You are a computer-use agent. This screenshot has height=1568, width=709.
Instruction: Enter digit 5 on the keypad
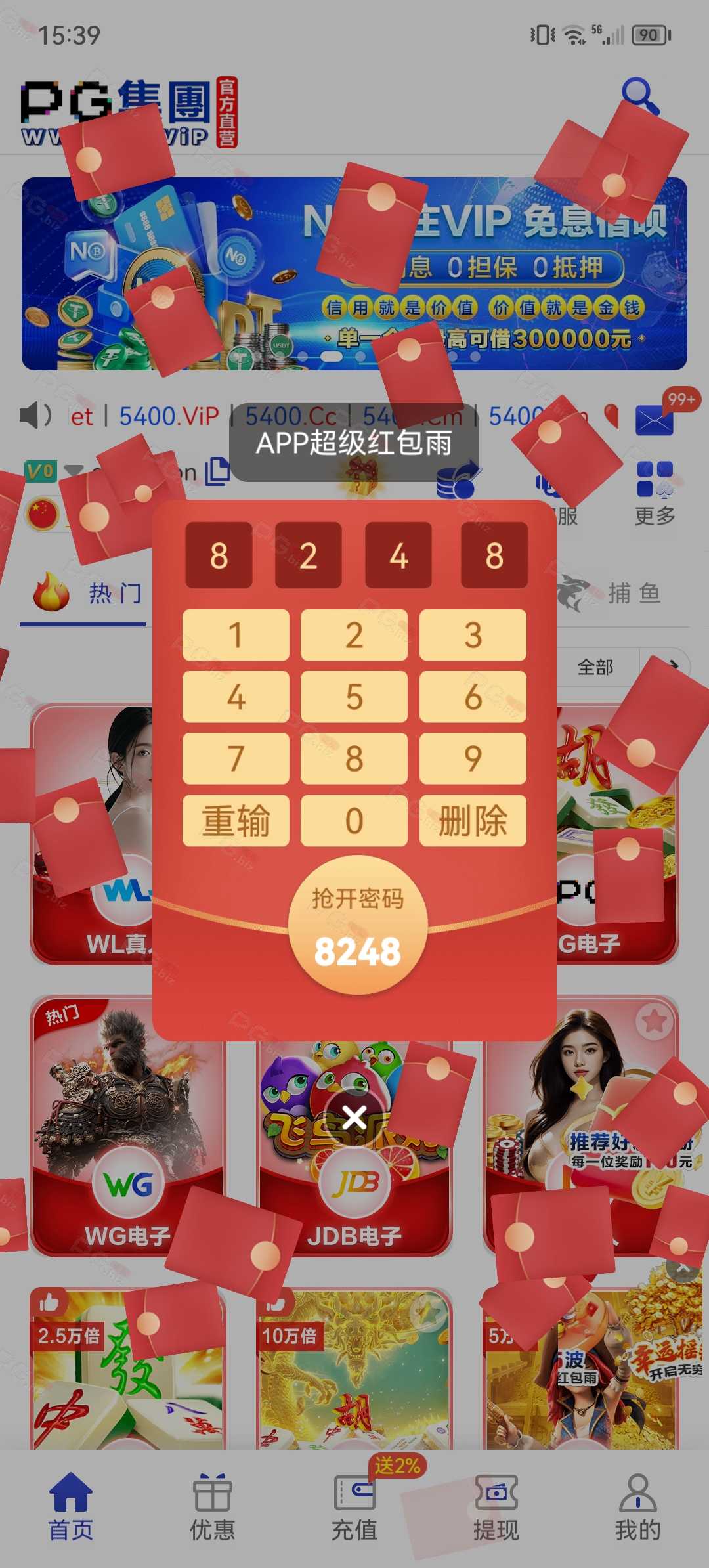354,697
